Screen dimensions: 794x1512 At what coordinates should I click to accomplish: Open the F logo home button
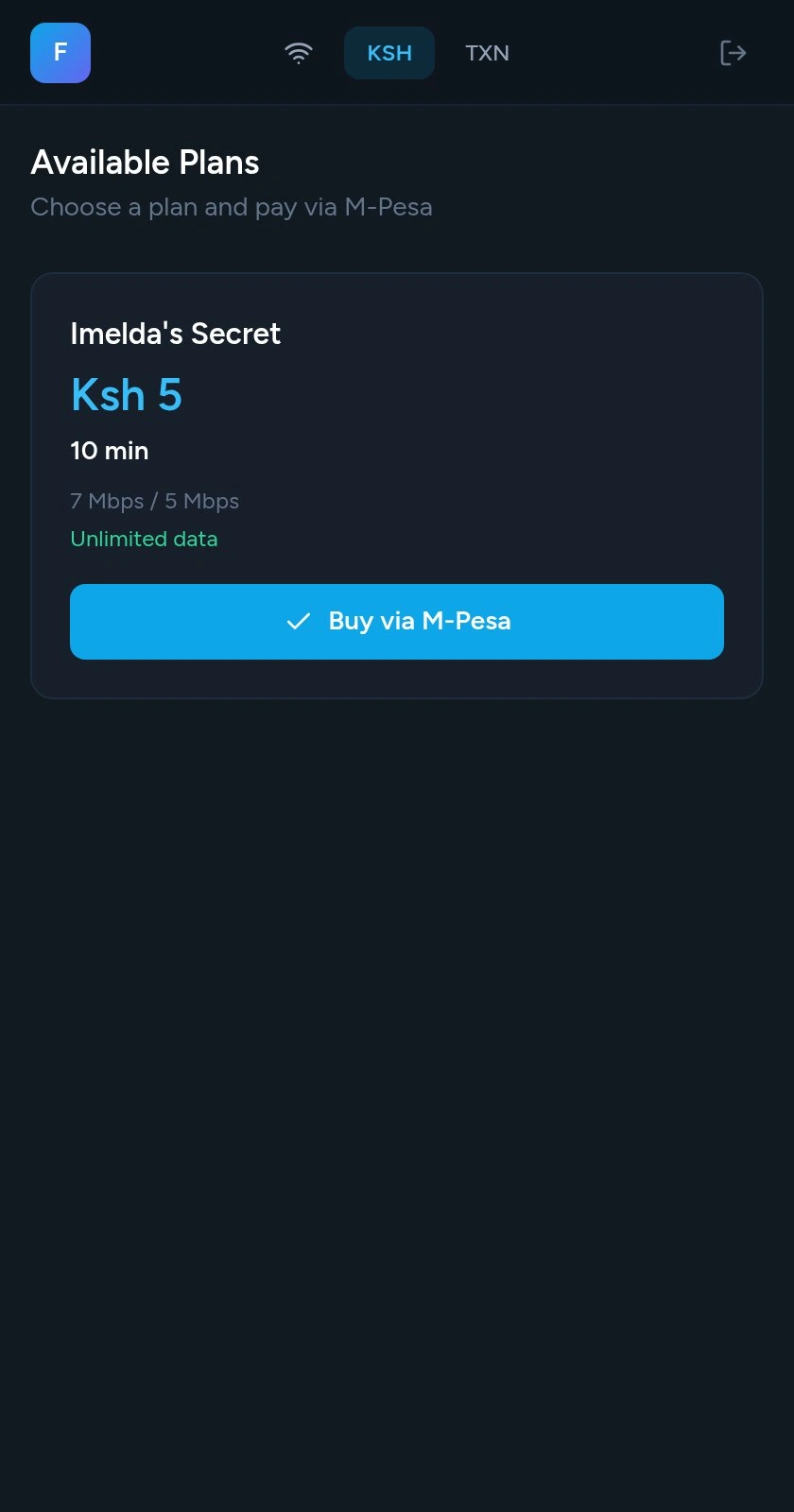[60, 53]
